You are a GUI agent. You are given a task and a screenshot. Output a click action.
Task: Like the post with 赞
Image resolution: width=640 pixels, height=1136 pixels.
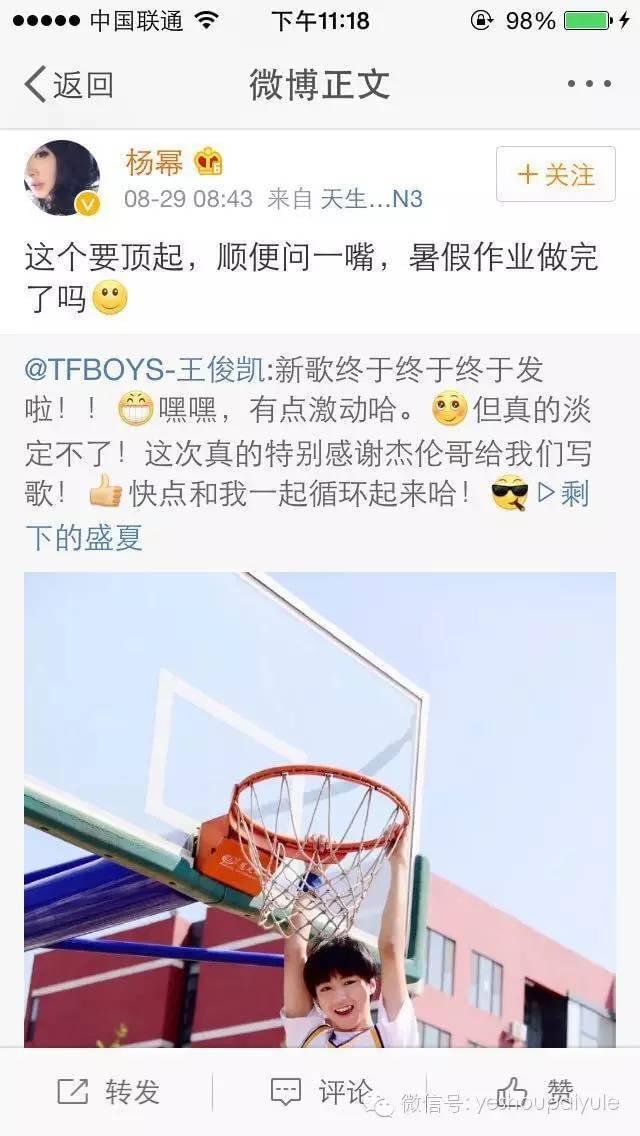[x=535, y=1092]
